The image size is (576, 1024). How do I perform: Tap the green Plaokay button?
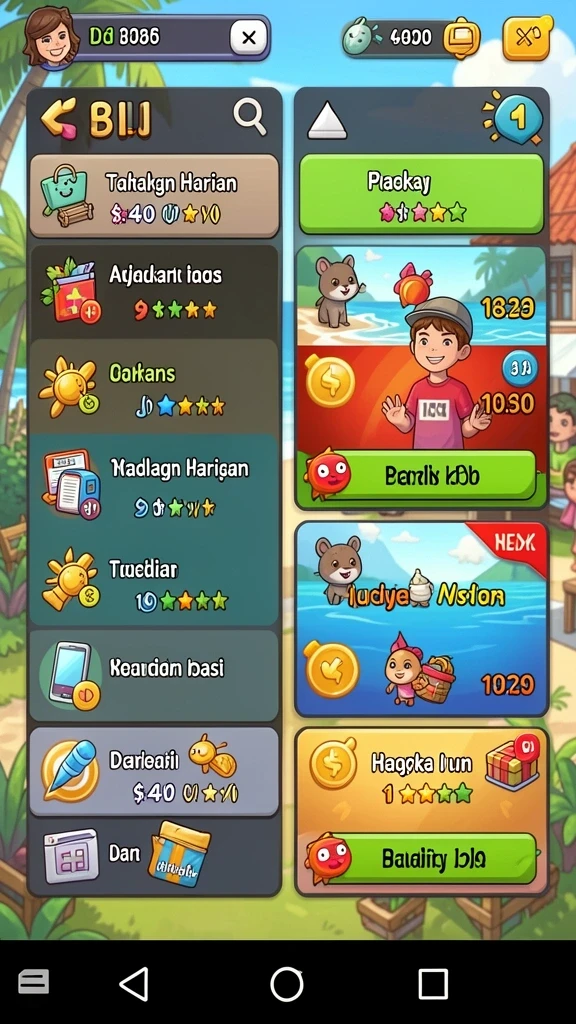pos(421,194)
